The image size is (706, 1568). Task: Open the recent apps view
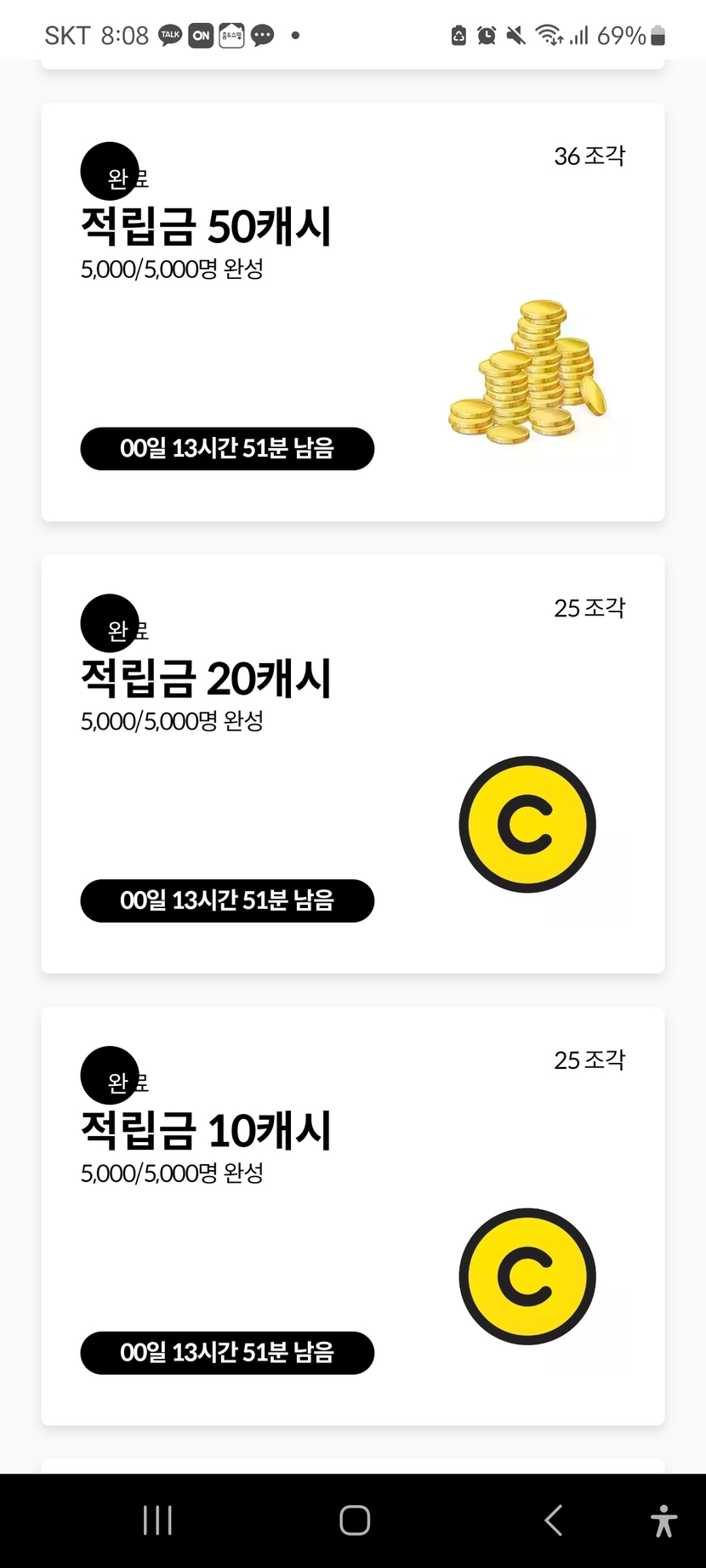[157, 1520]
